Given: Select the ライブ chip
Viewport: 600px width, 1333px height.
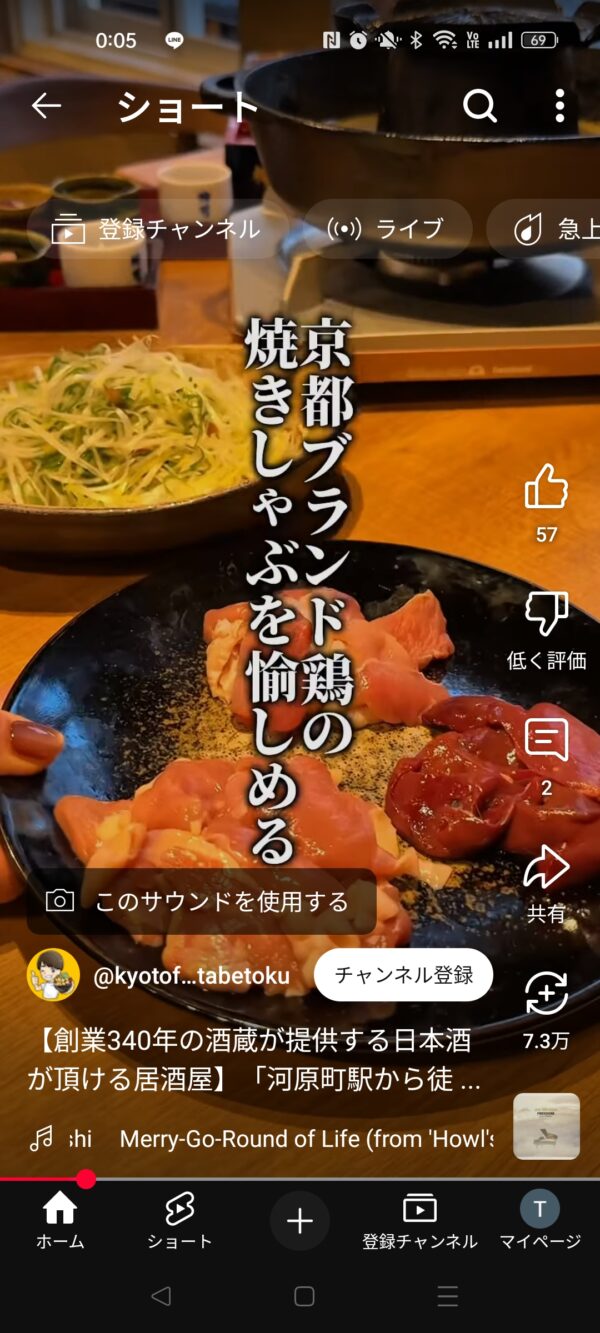Looking at the screenshot, I should (386, 229).
